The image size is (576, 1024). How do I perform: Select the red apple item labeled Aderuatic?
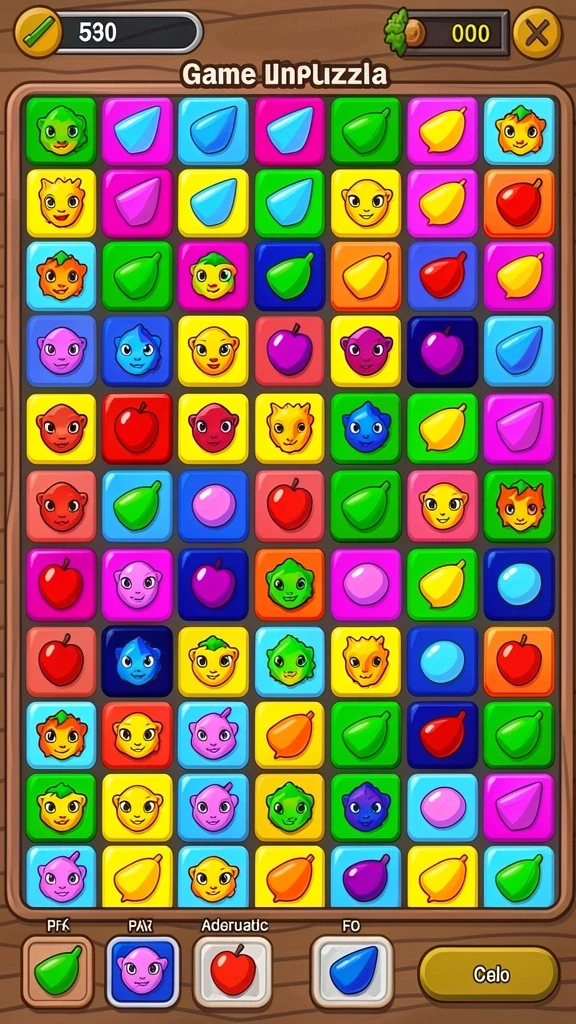232,971
